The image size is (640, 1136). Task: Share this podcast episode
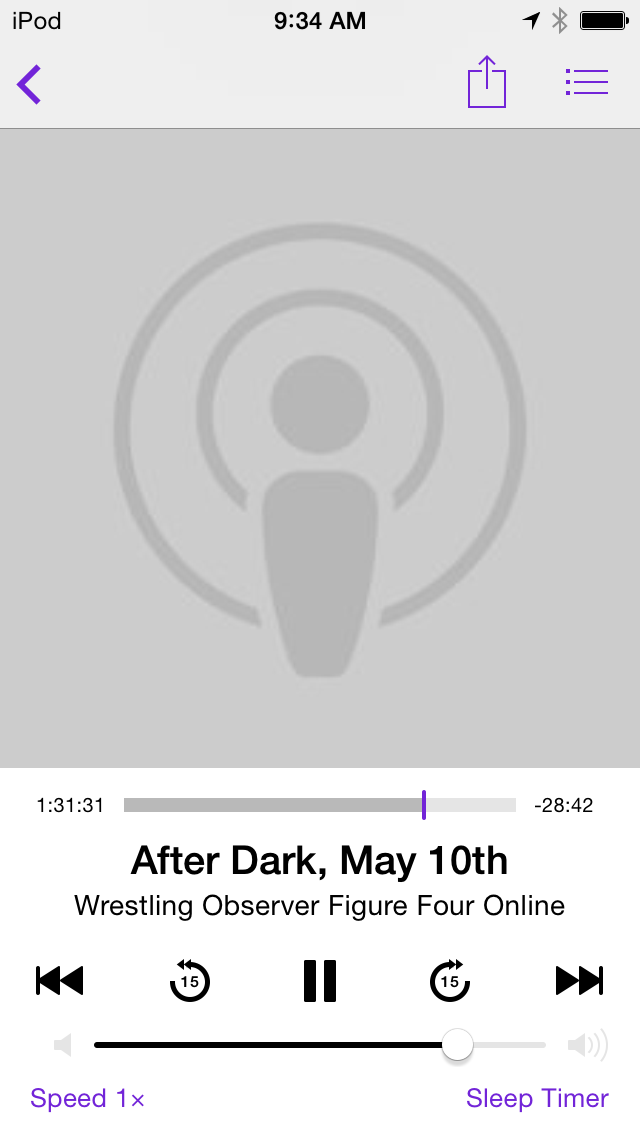[487, 82]
